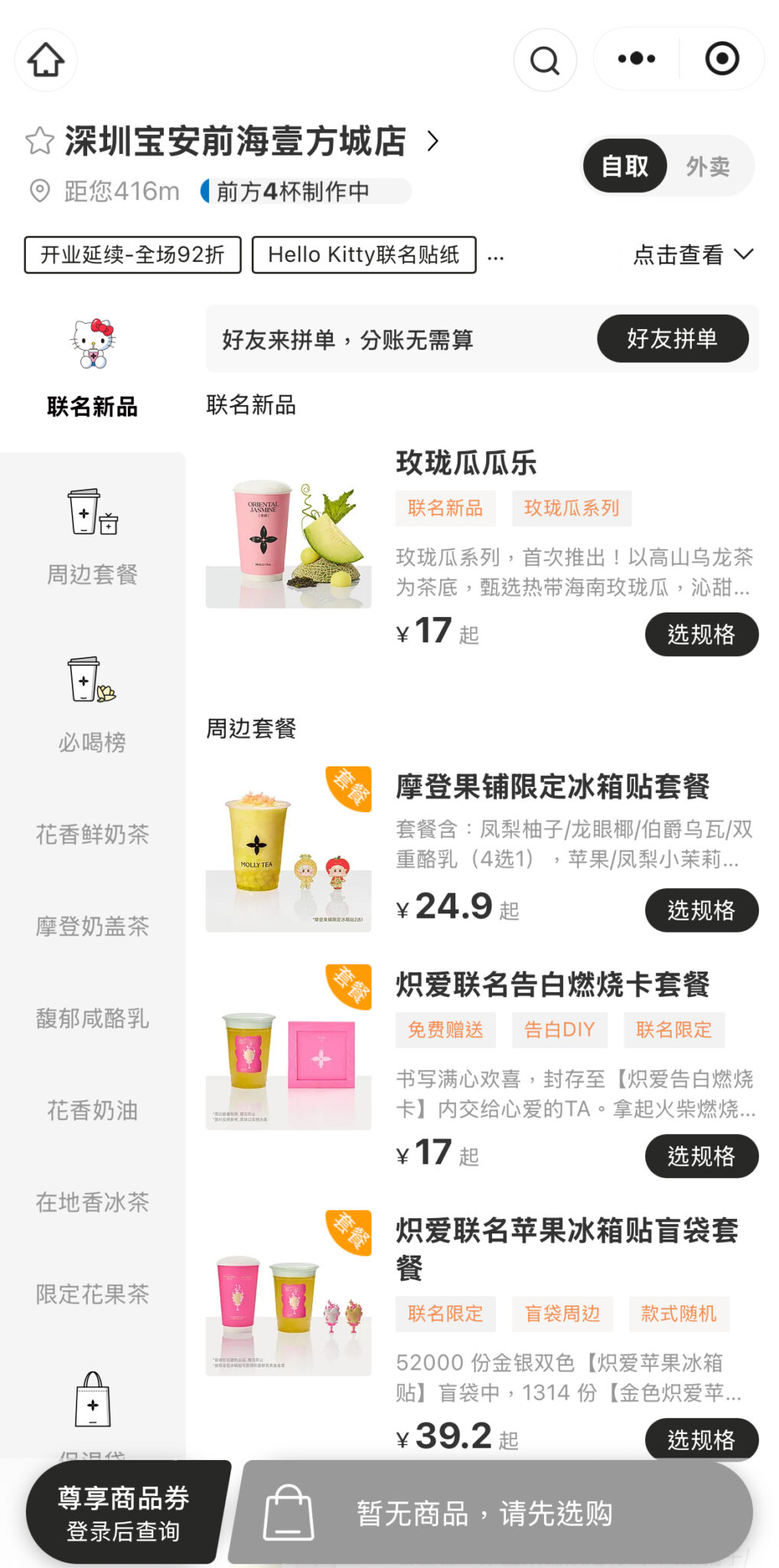The width and height of the screenshot is (779, 1568).
Task: Switch to the 限定花果茶 category
Action: [91, 1295]
